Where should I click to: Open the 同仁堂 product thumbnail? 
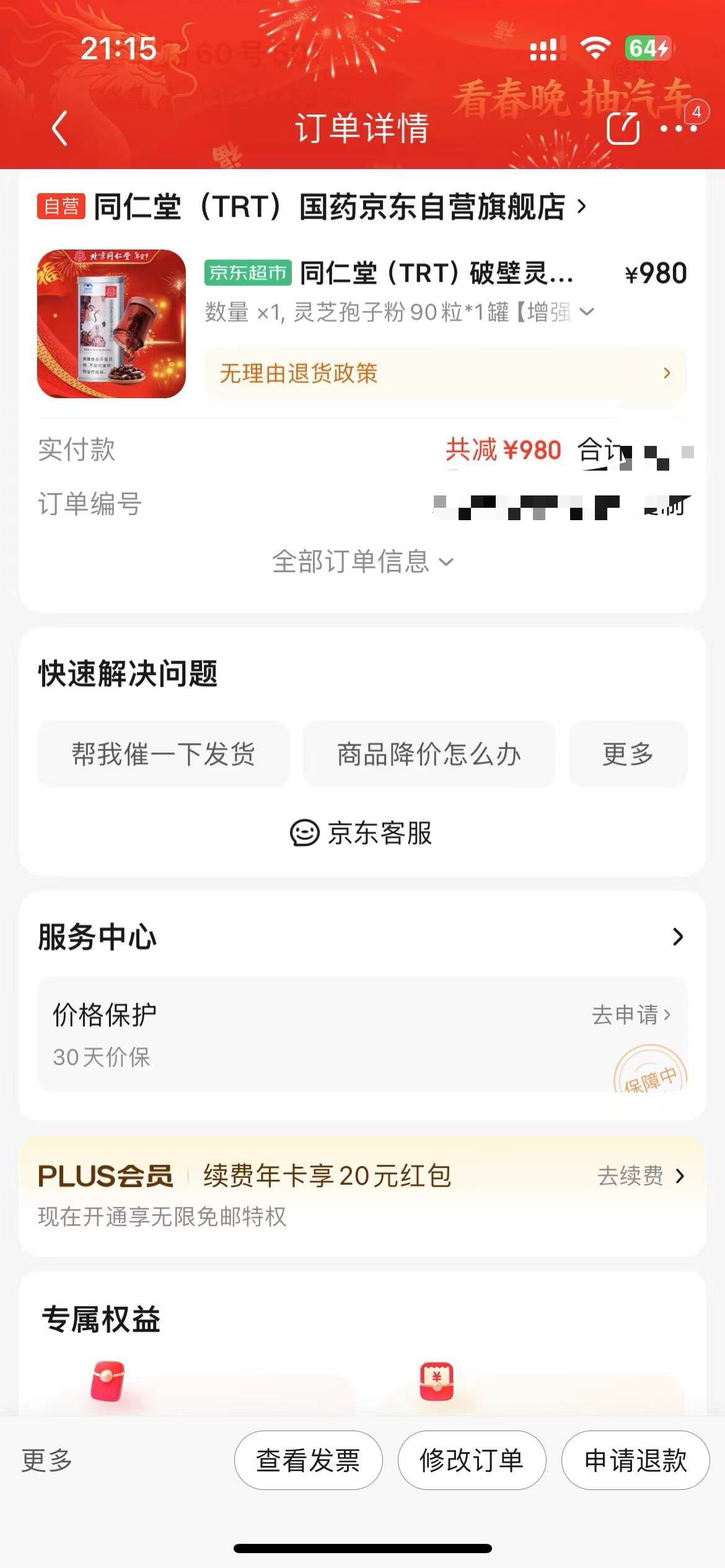tap(112, 323)
